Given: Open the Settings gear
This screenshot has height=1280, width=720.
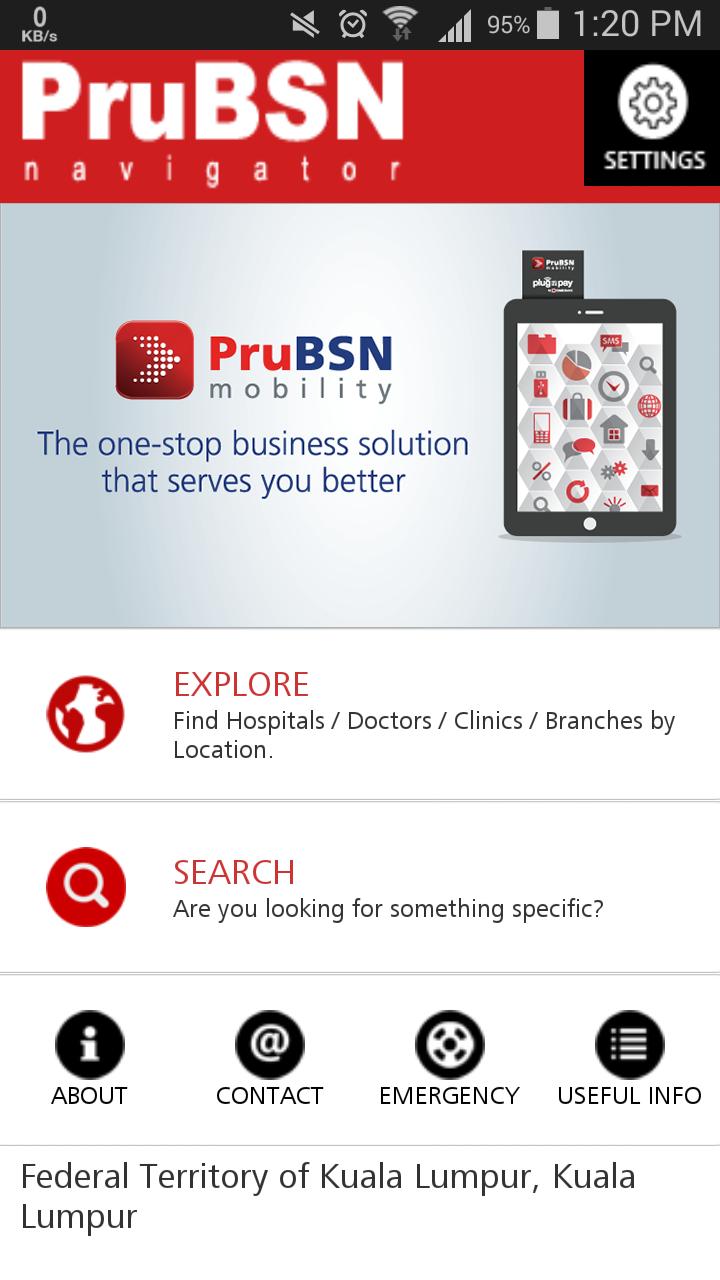Looking at the screenshot, I should (x=653, y=118).
